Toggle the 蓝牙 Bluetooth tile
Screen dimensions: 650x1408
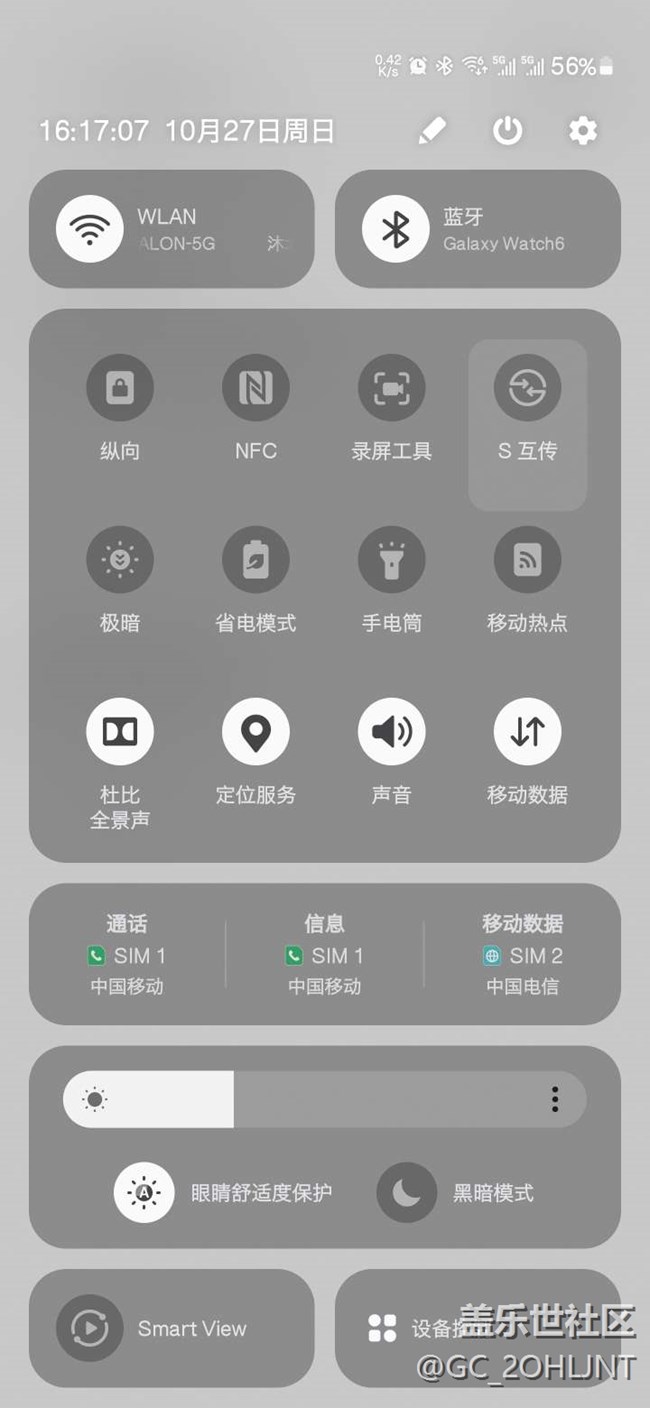[396, 229]
